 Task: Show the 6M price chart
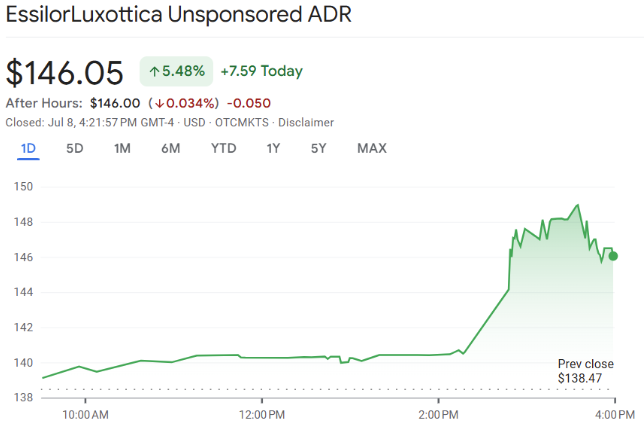pyautogui.click(x=170, y=149)
